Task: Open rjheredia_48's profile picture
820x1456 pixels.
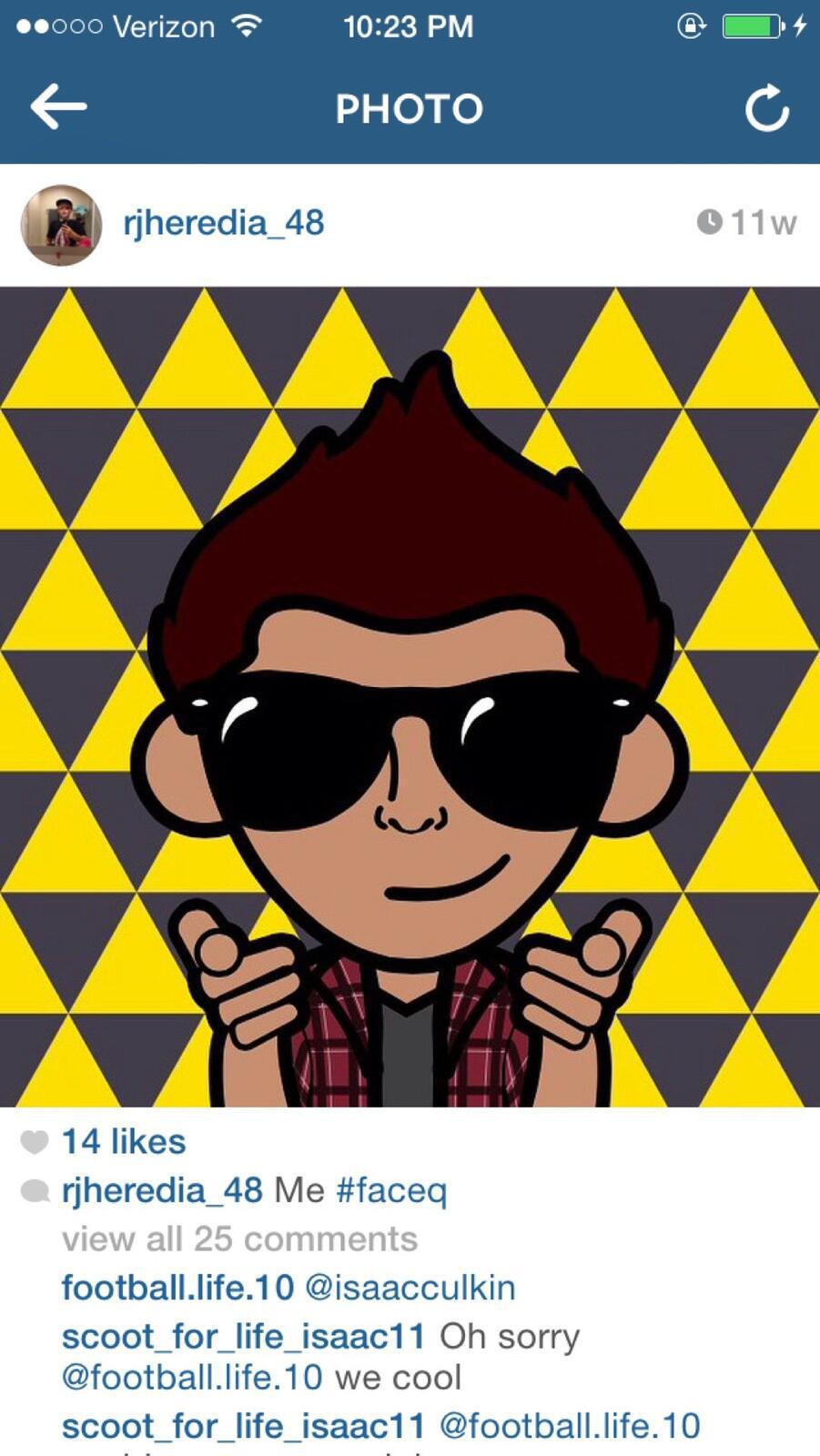Action: [x=61, y=225]
